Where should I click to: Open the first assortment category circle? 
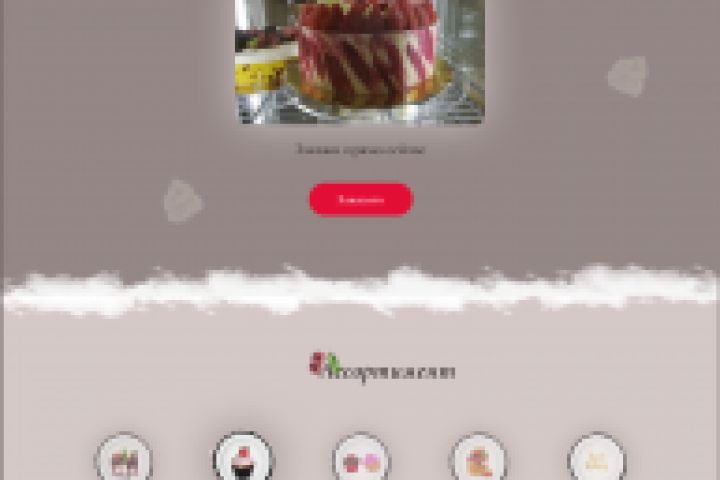(124, 460)
